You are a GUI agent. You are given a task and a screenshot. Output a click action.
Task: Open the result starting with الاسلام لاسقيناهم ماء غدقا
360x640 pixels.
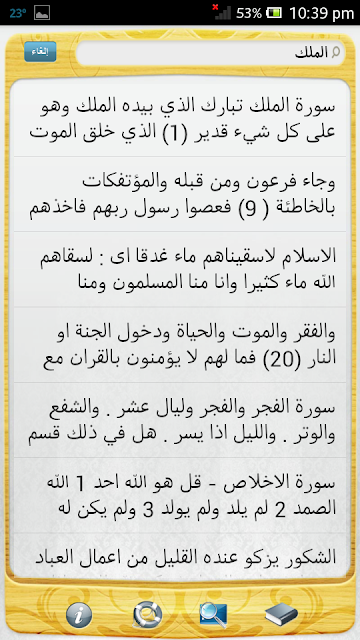[x=180, y=269]
